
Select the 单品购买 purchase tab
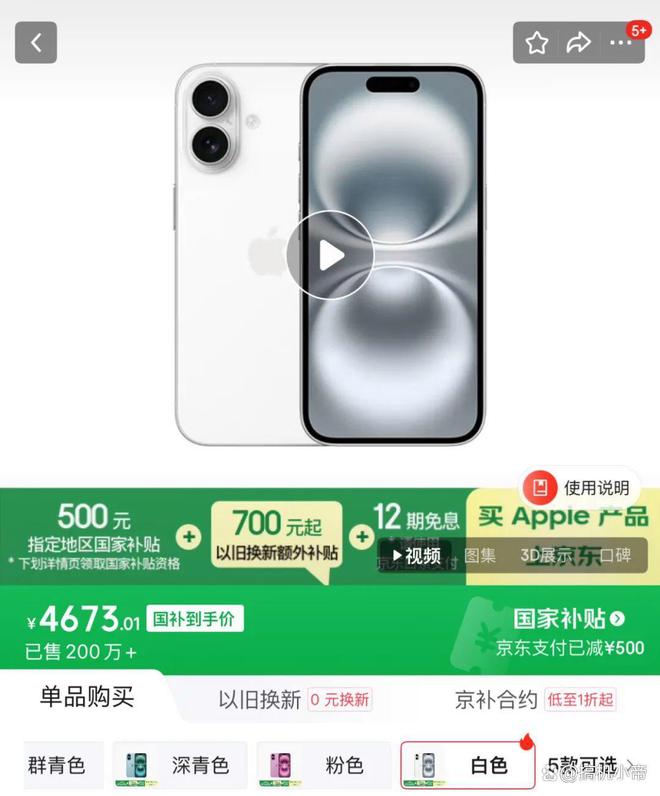click(x=86, y=697)
